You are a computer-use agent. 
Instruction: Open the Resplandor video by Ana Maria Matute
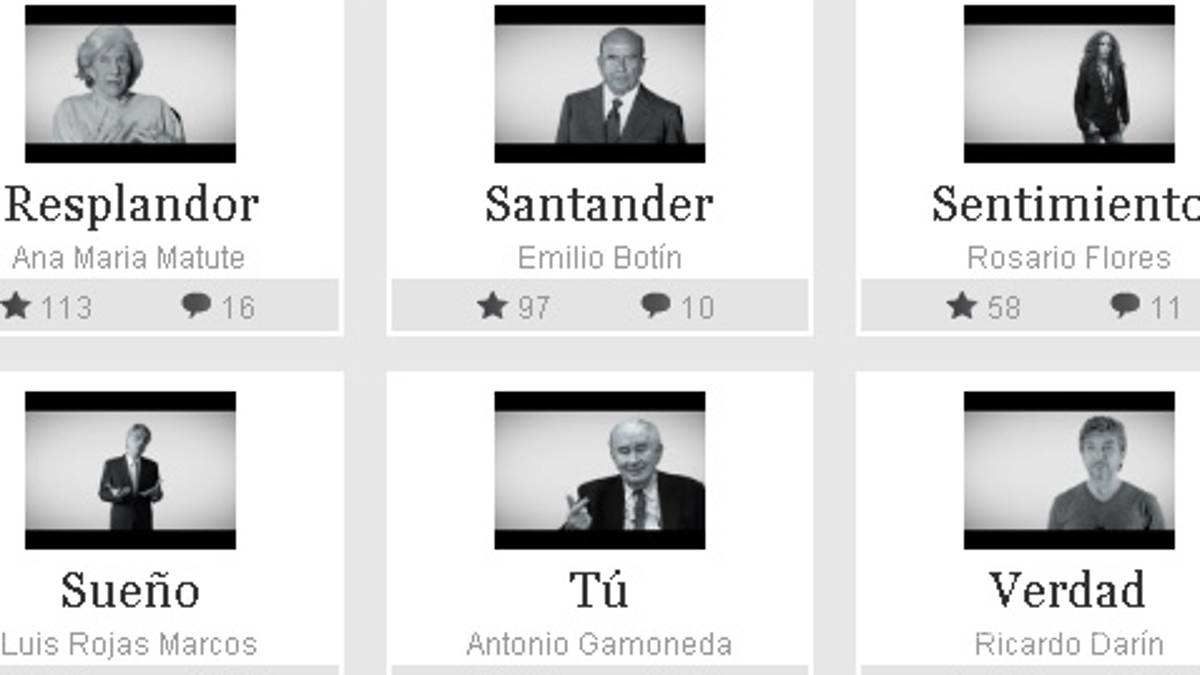(x=130, y=84)
